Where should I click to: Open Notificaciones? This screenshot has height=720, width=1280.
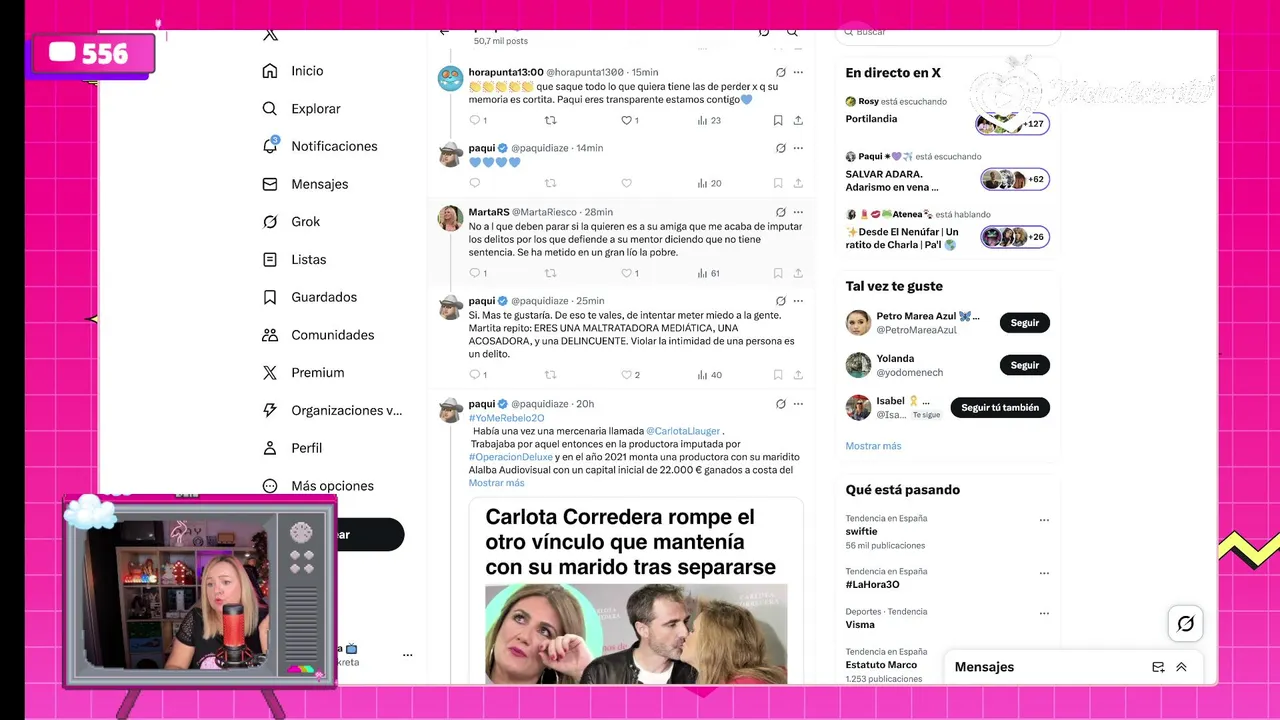click(x=333, y=146)
